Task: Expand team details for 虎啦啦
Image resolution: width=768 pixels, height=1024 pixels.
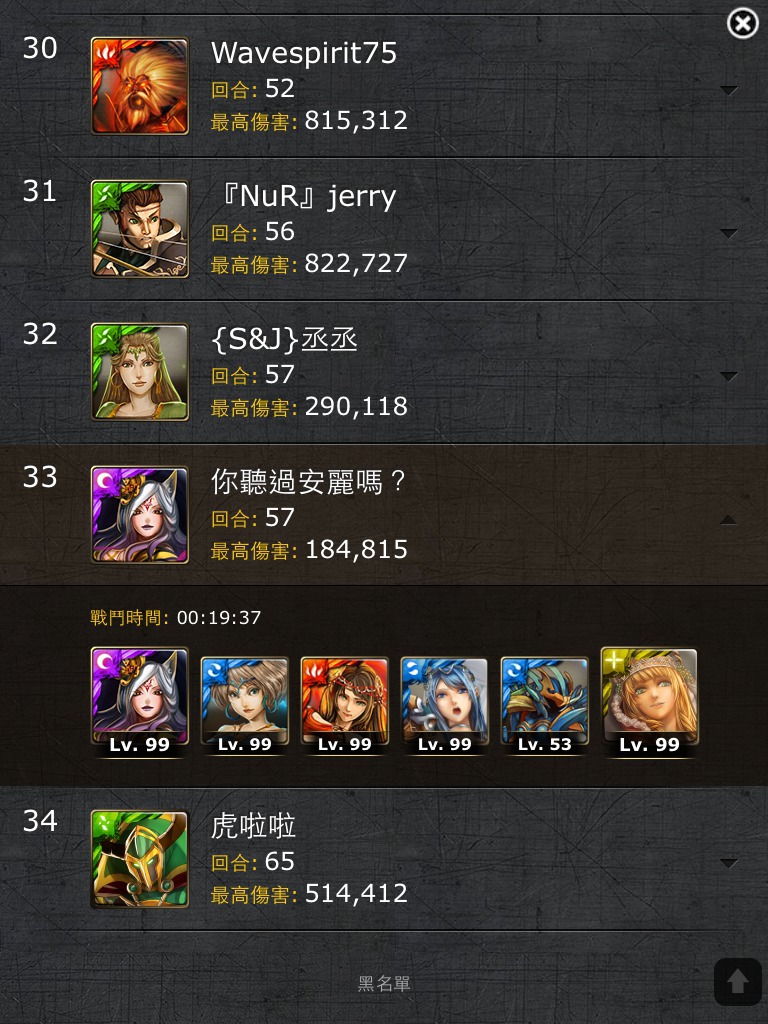Action: point(729,863)
